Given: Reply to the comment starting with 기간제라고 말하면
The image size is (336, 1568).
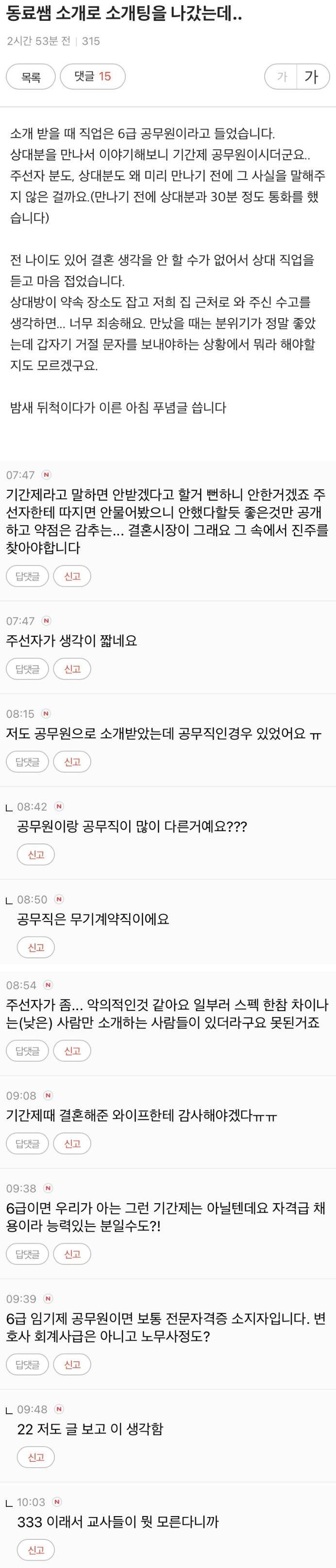Looking at the screenshot, I should (x=28, y=576).
